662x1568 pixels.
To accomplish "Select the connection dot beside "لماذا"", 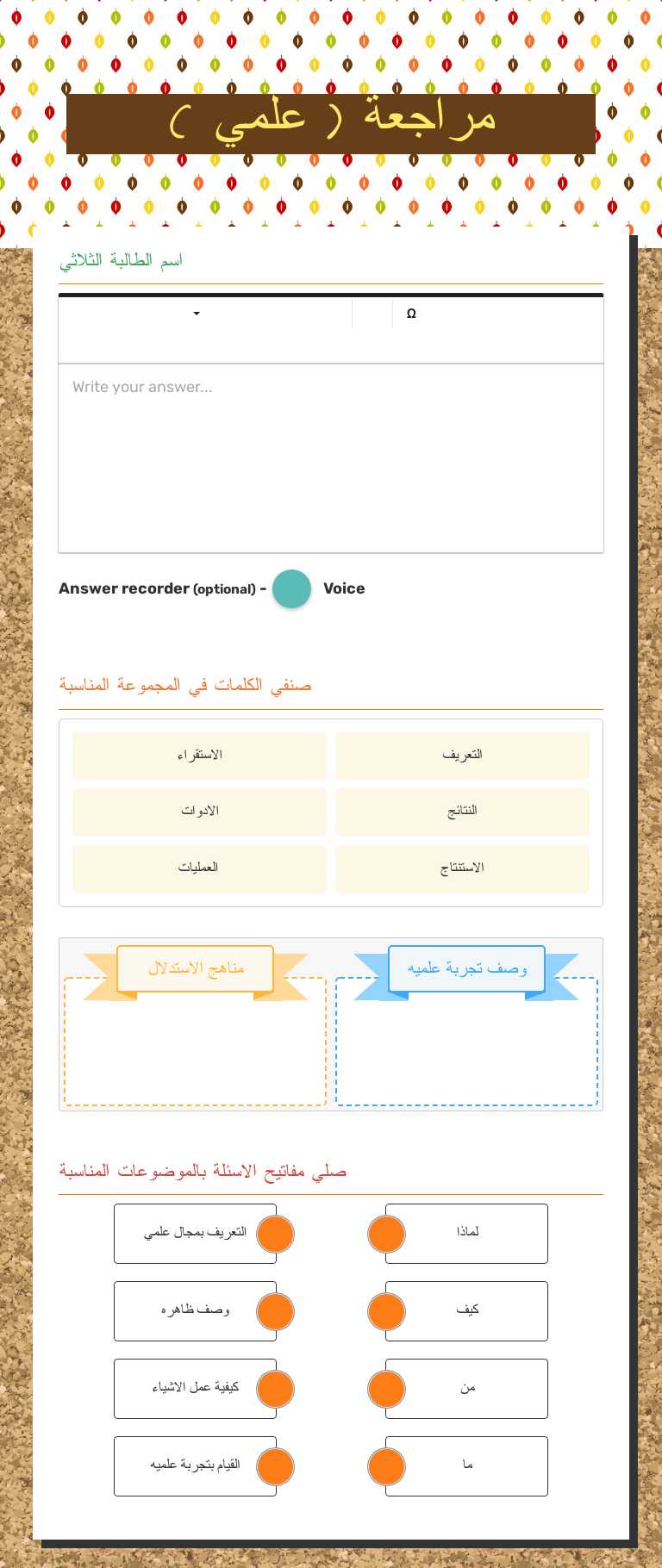I will tap(386, 1234).
